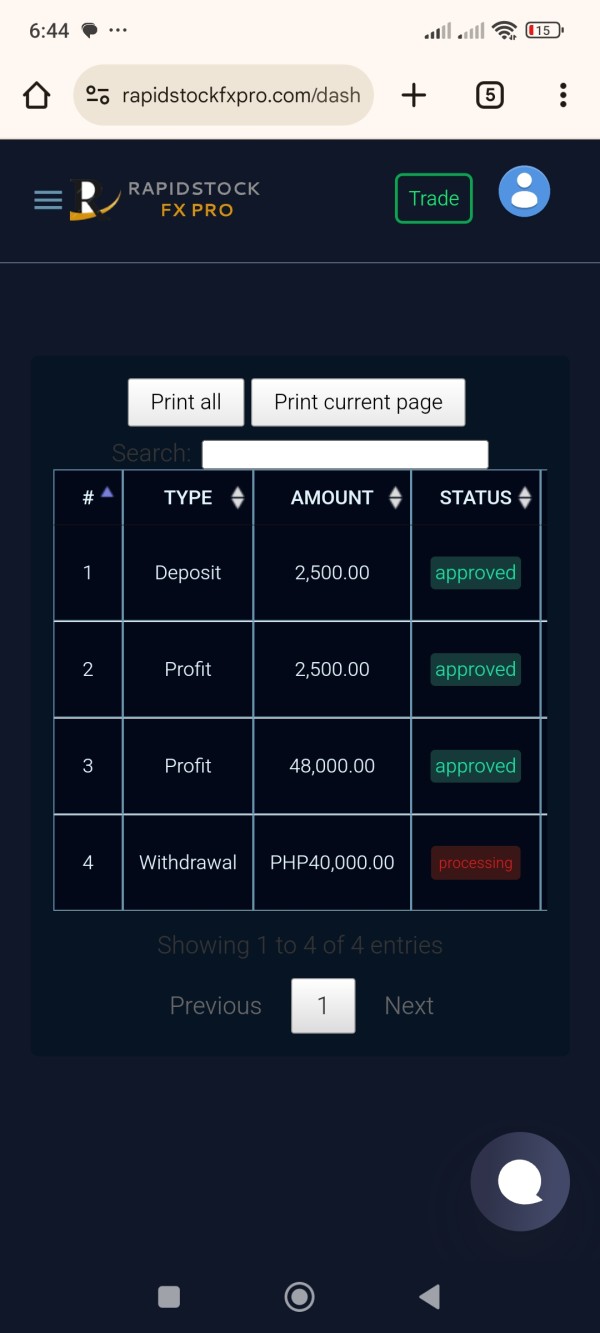Sort table by TYPE column
This screenshot has width=600, height=1333.
pos(188,497)
